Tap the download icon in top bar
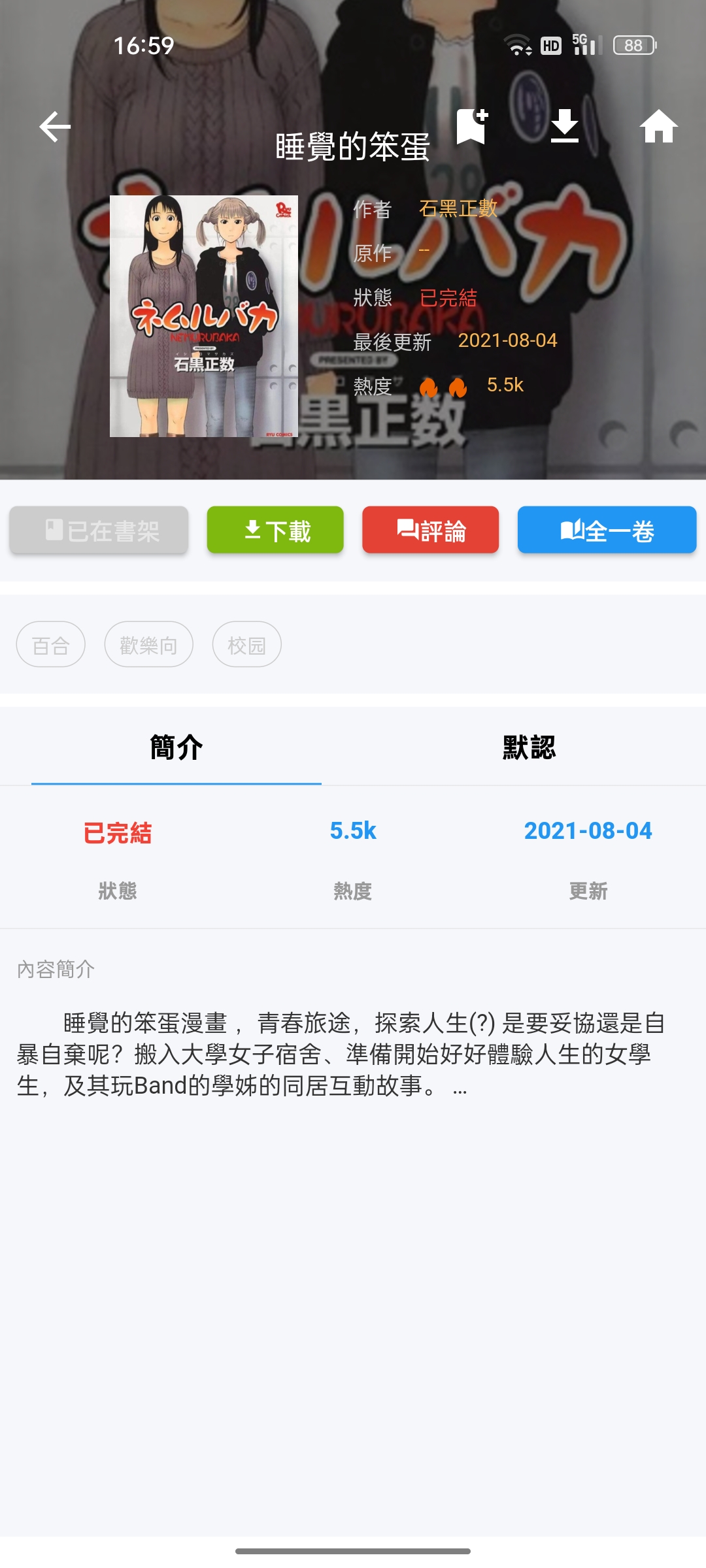This screenshot has height=1568, width=706. coord(565,126)
